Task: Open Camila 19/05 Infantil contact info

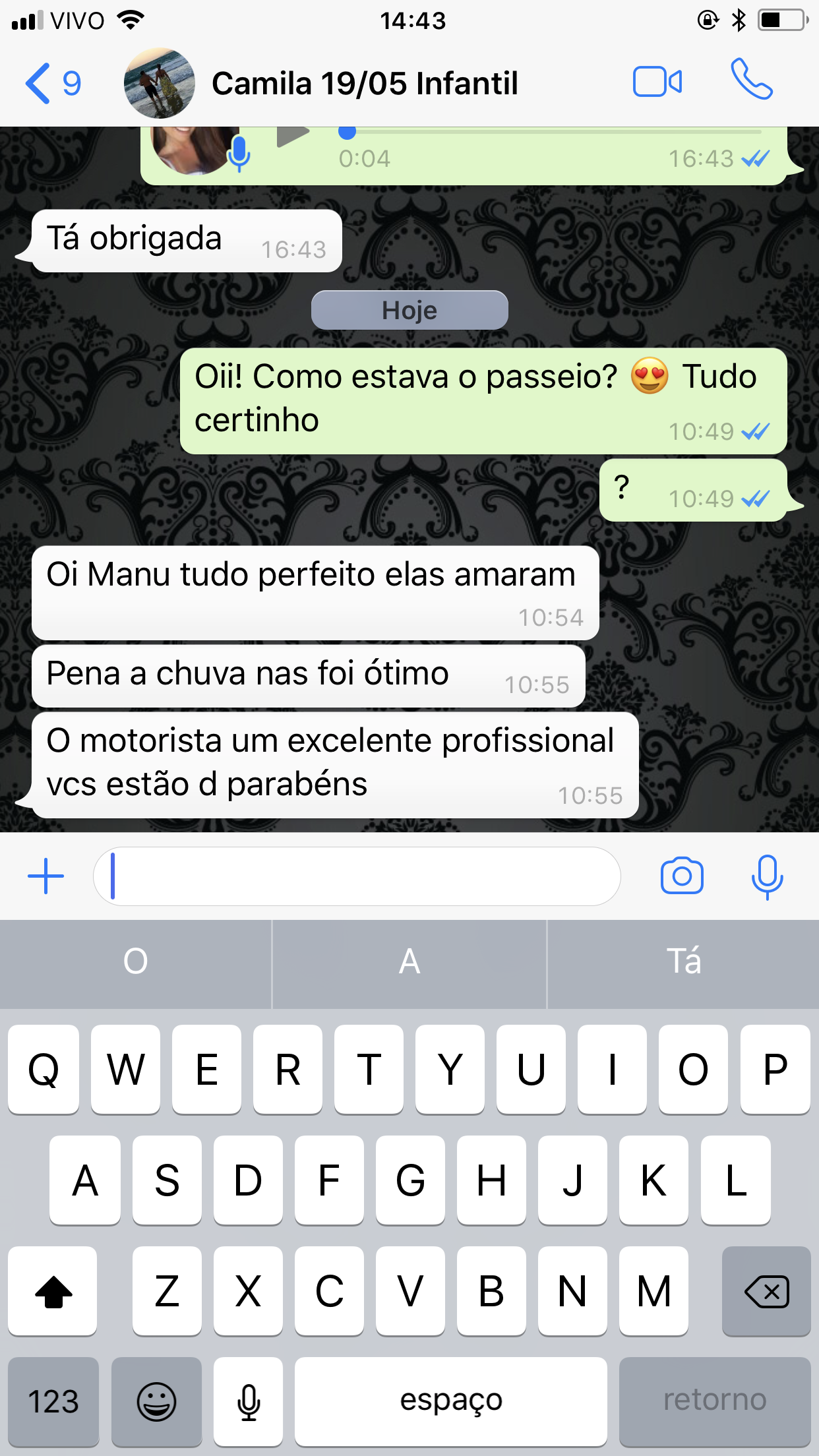Action: 364,84
